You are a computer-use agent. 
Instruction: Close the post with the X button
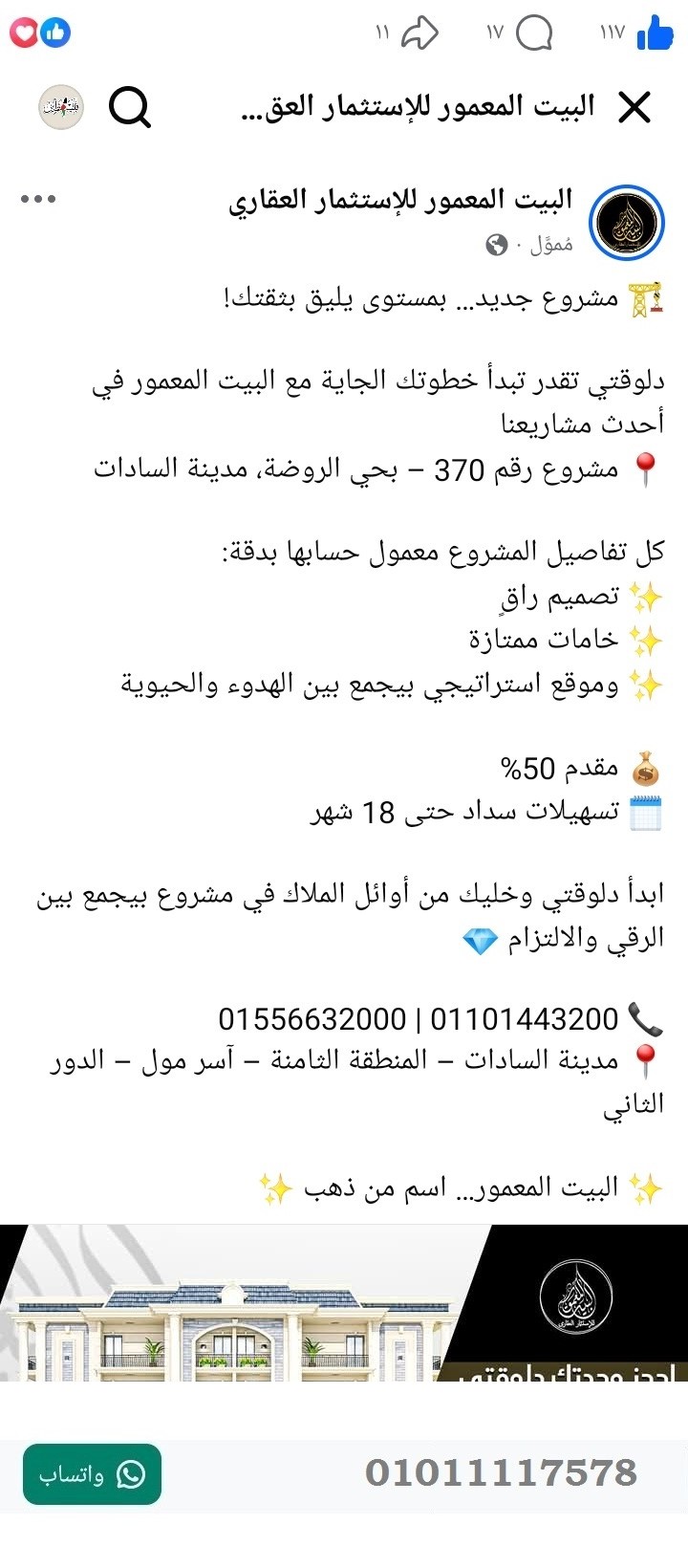pyautogui.click(x=633, y=106)
